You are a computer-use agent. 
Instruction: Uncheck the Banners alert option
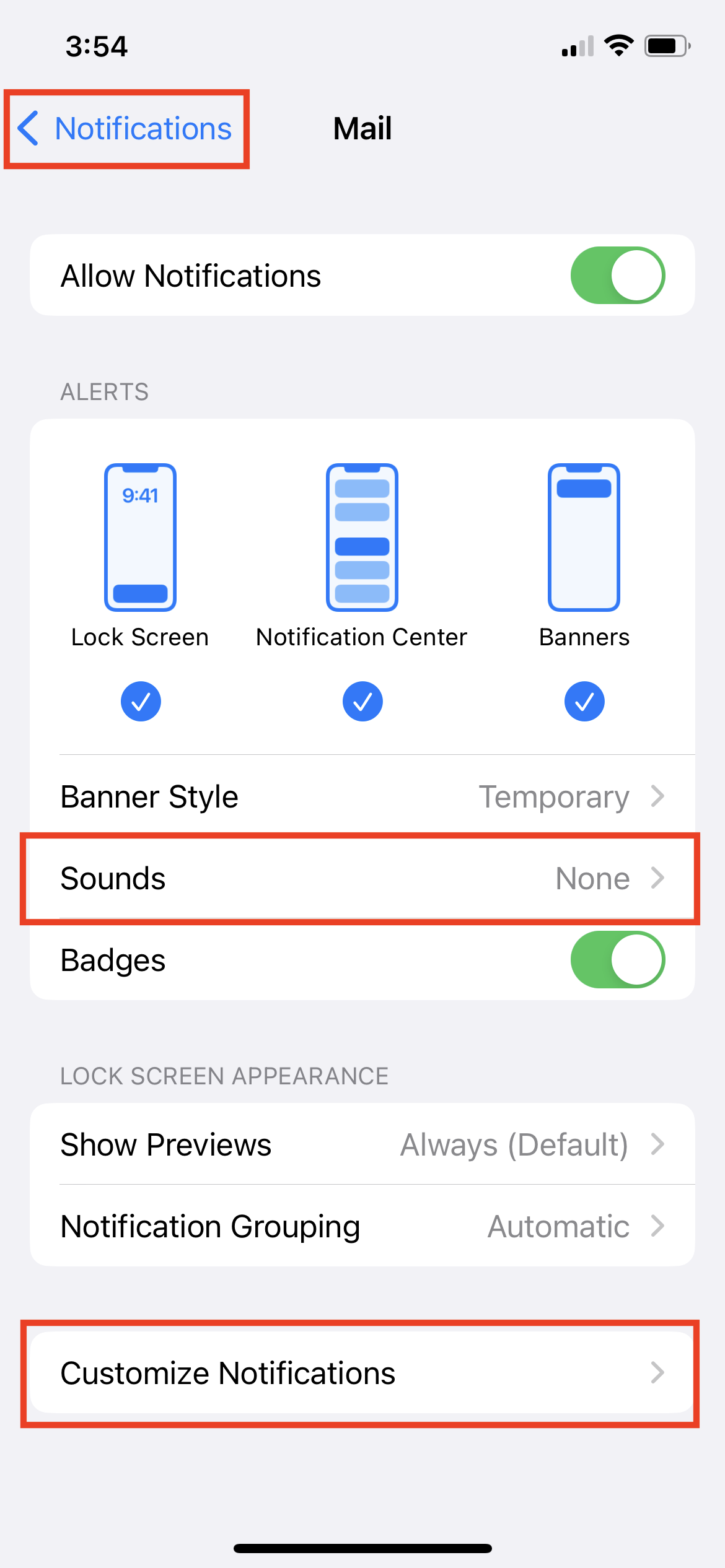point(584,702)
